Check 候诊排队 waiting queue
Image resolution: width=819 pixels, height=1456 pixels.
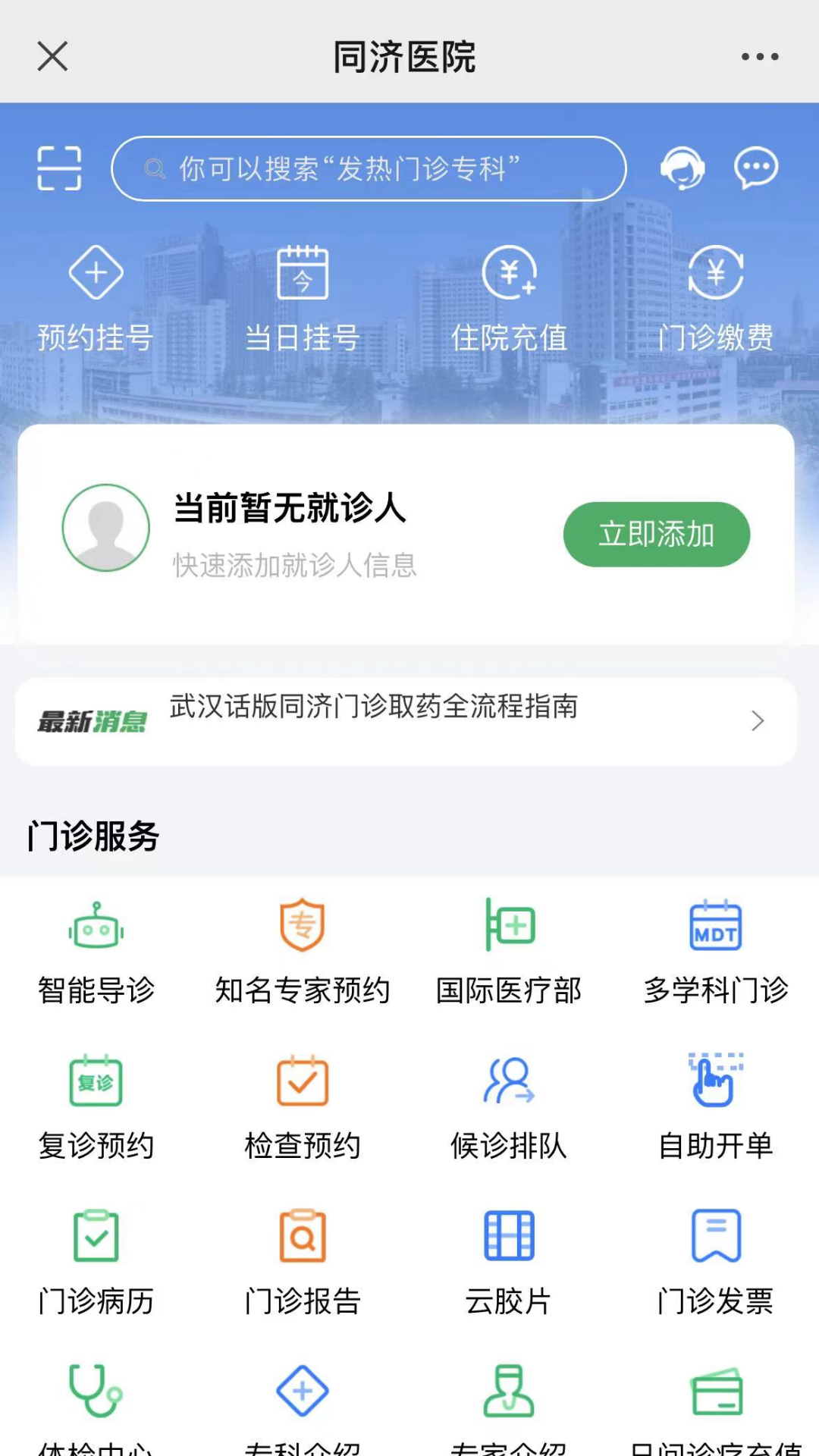[509, 1108]
